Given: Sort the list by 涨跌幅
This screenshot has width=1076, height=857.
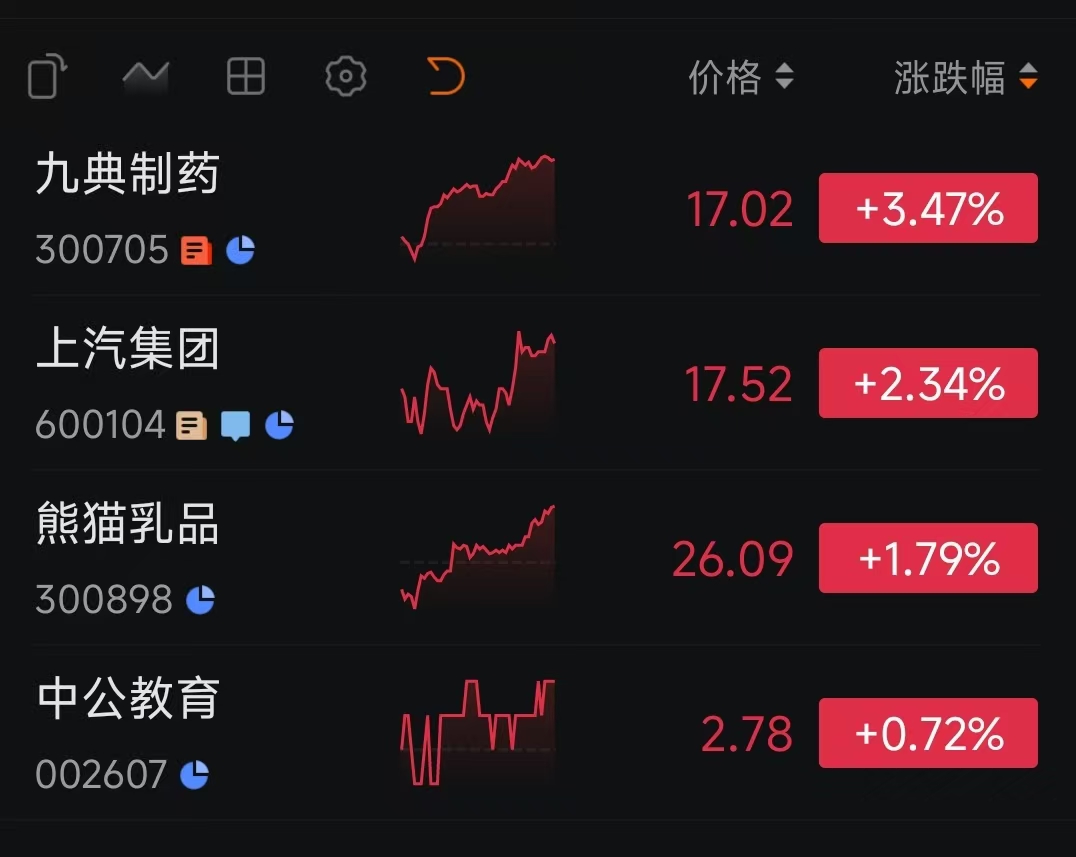Looking at the screenshot, I should 965,77.
